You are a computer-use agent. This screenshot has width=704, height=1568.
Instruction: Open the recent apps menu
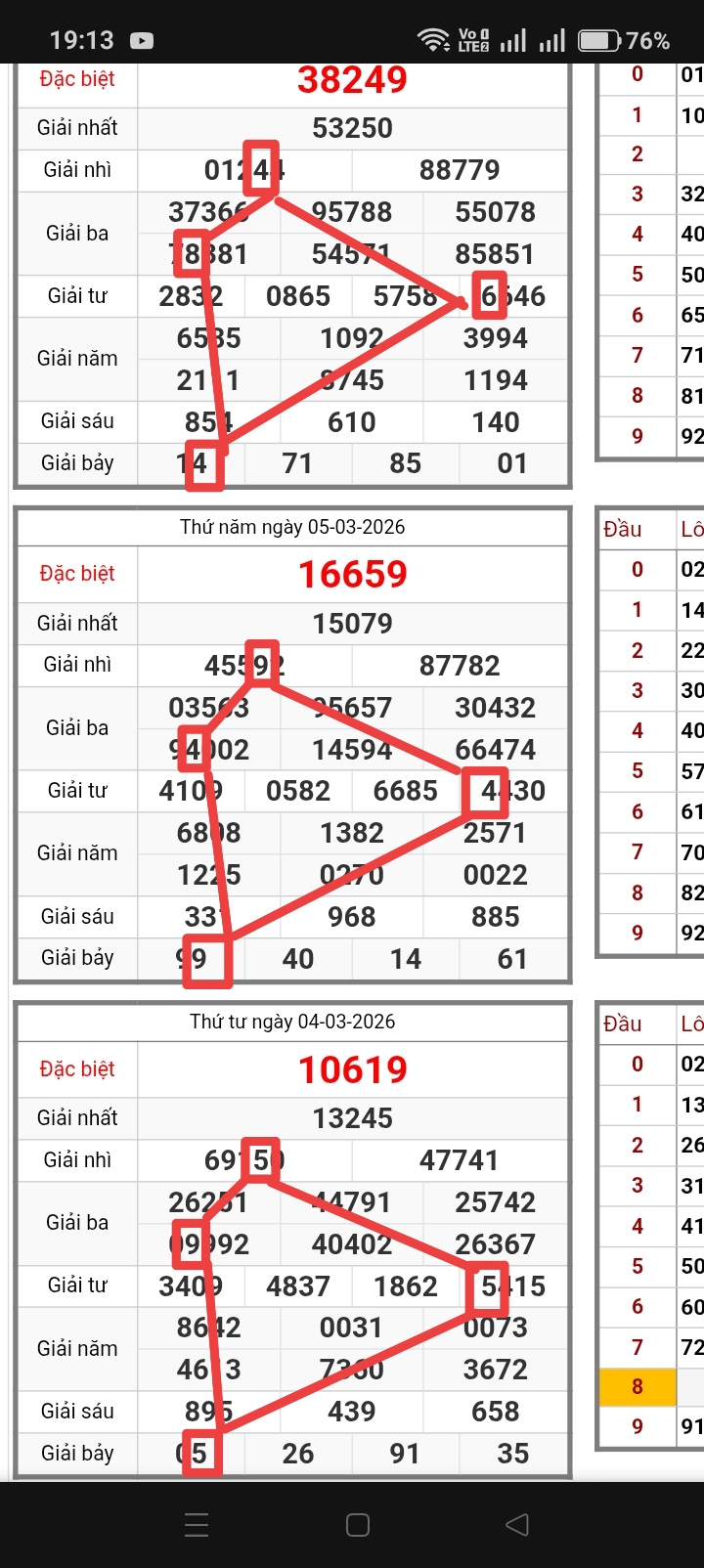click(x=197, y=1524)
